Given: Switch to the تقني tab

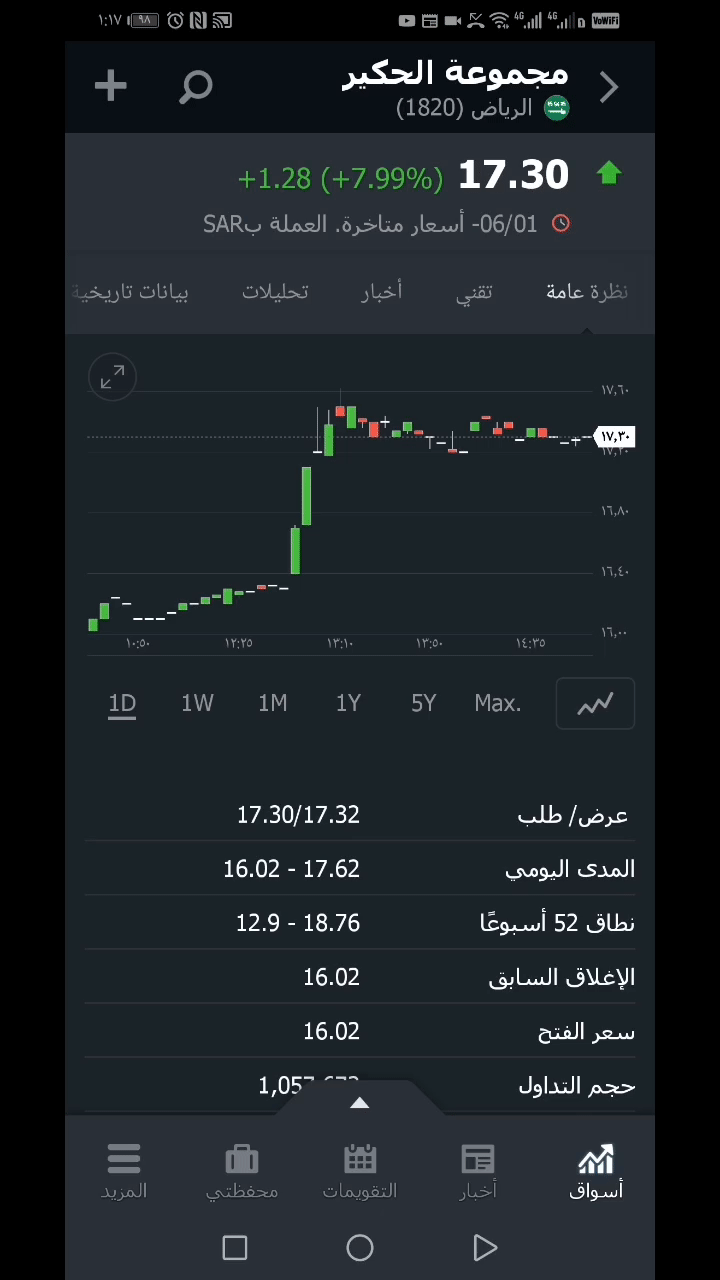Looking at the screenshot, I should [474, 292].
